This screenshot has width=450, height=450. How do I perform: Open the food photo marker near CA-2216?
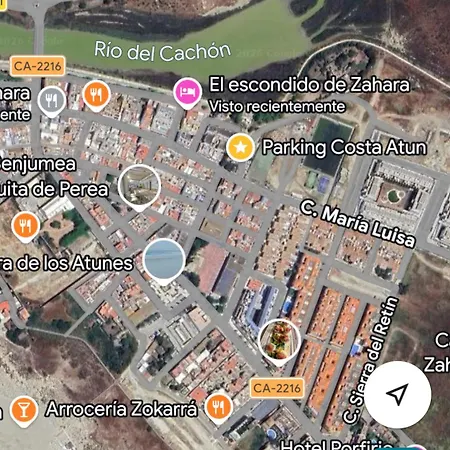(x=279, y=342)
